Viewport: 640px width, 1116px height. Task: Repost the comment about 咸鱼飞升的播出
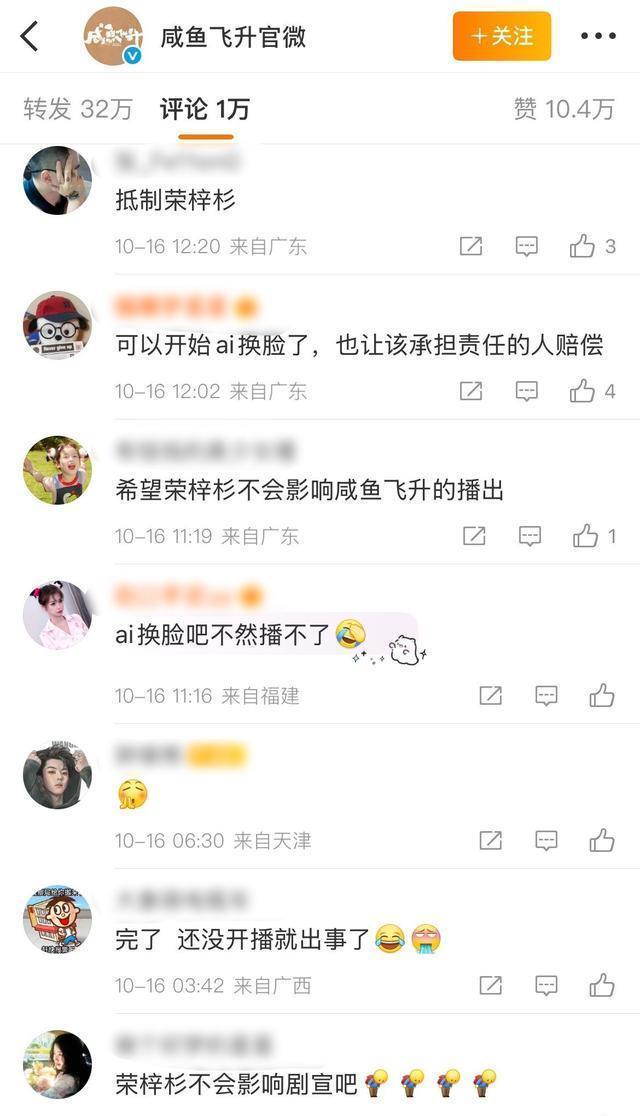tap(474, 536)
